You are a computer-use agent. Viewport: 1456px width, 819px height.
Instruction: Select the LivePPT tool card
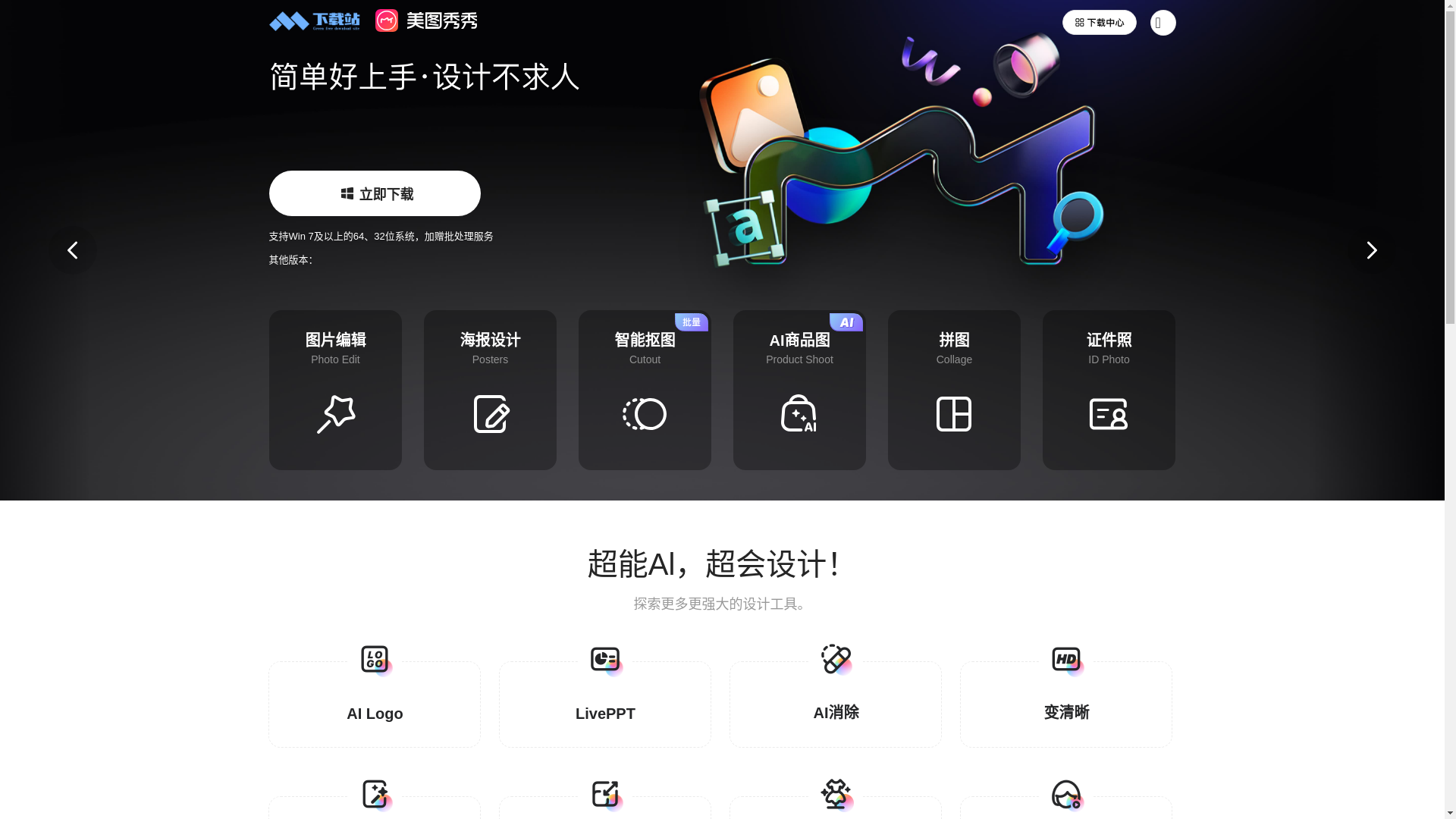click(x=605, y=704)
